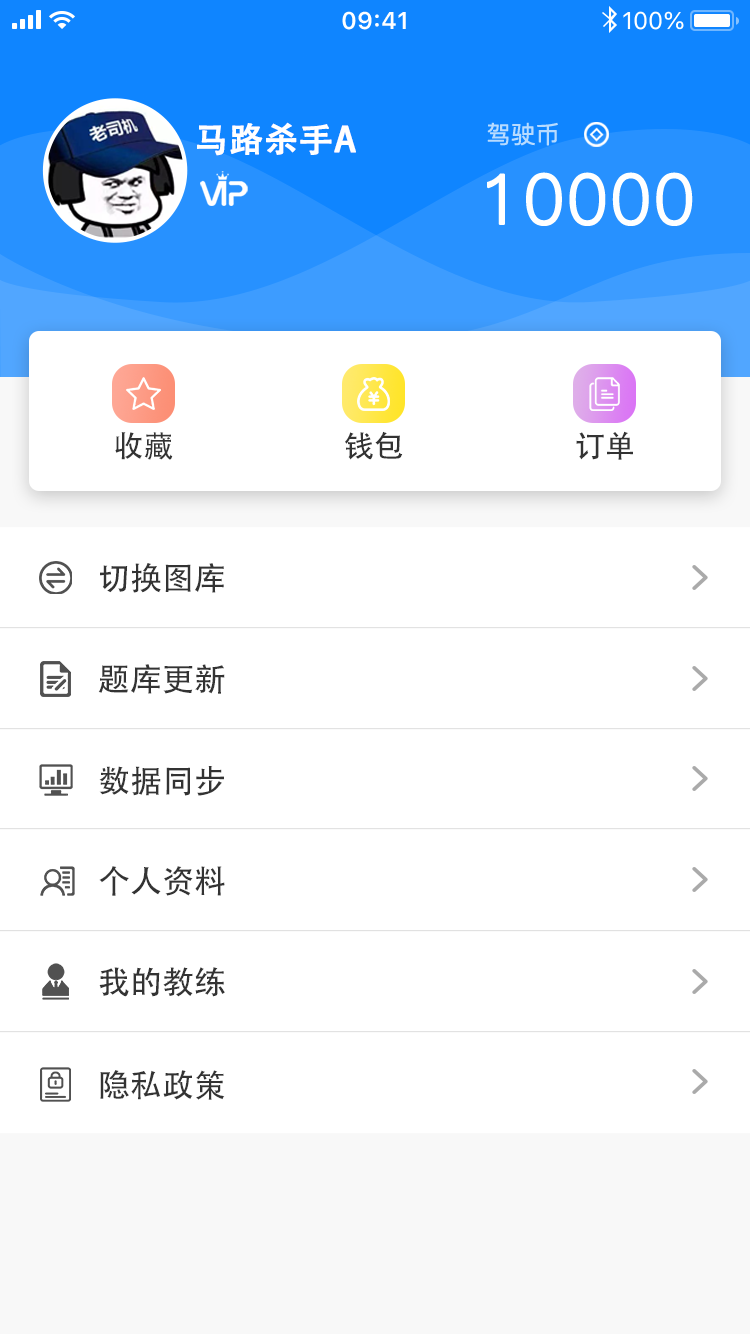Screen dimensions: 750x1334
Task: Open the 个人资料 row
Action: click(375, 880)
